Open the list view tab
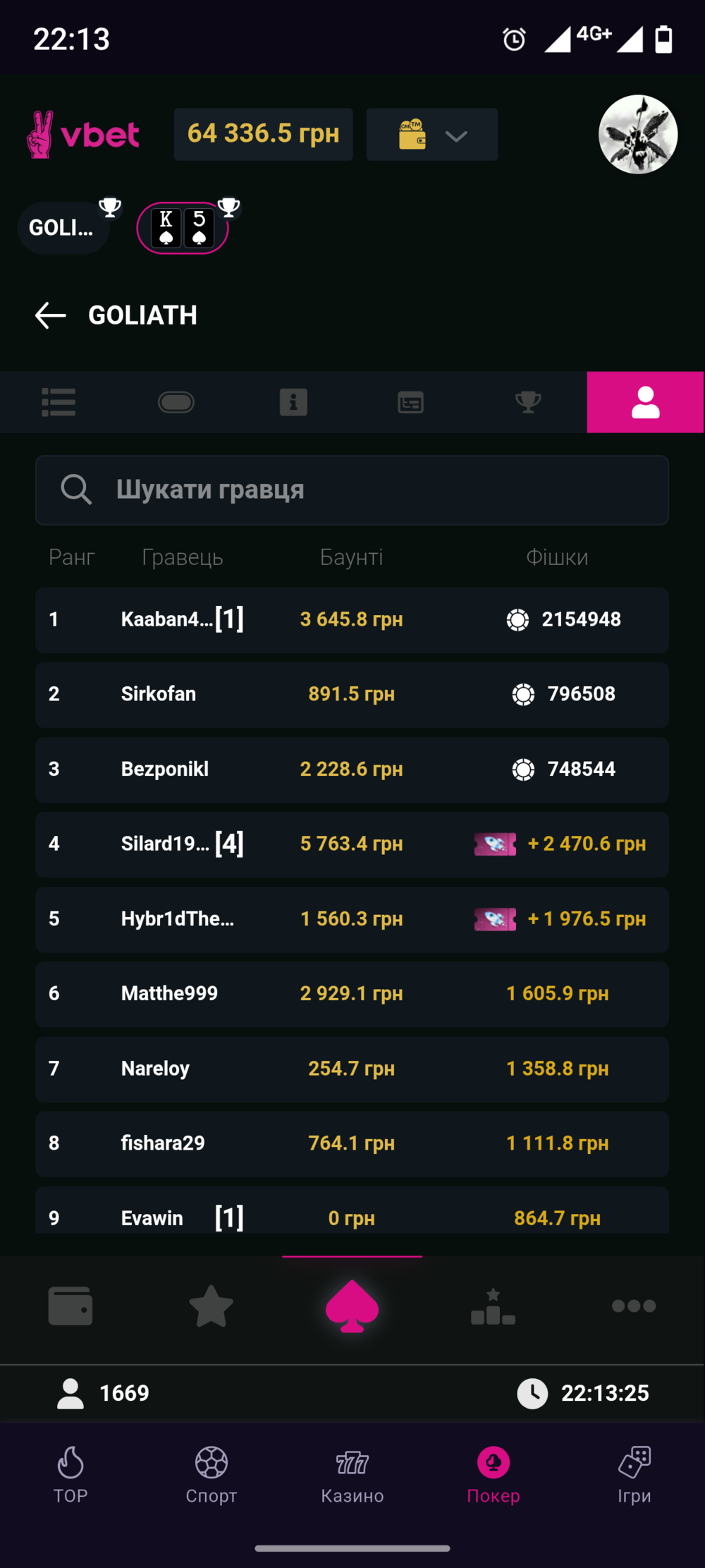705x1568 pixels. pyautogui.click(x=59, y=402)
